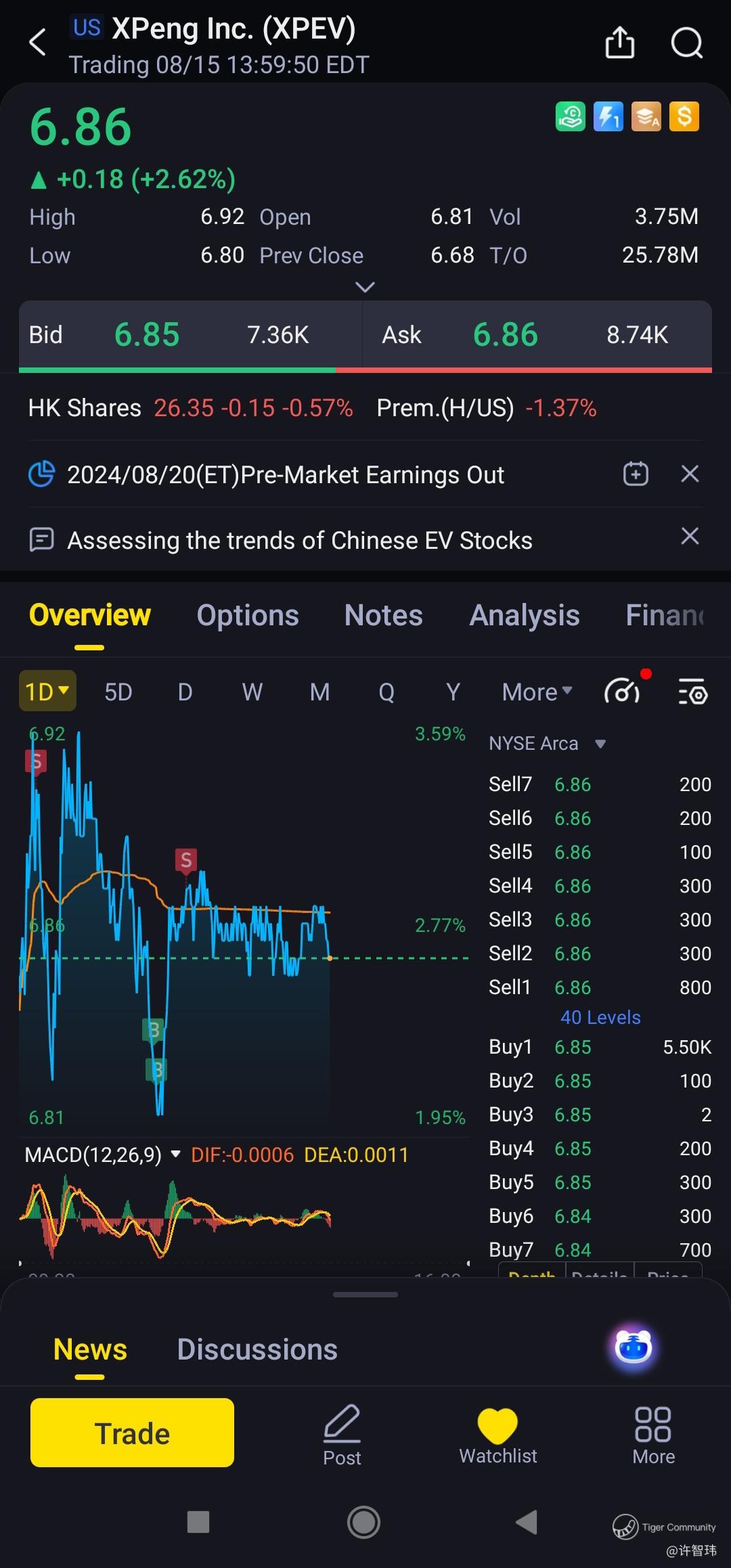Open the search magnifier icon
The width and height of the screenshot is (731, 1568).
[x=686, y=43]
